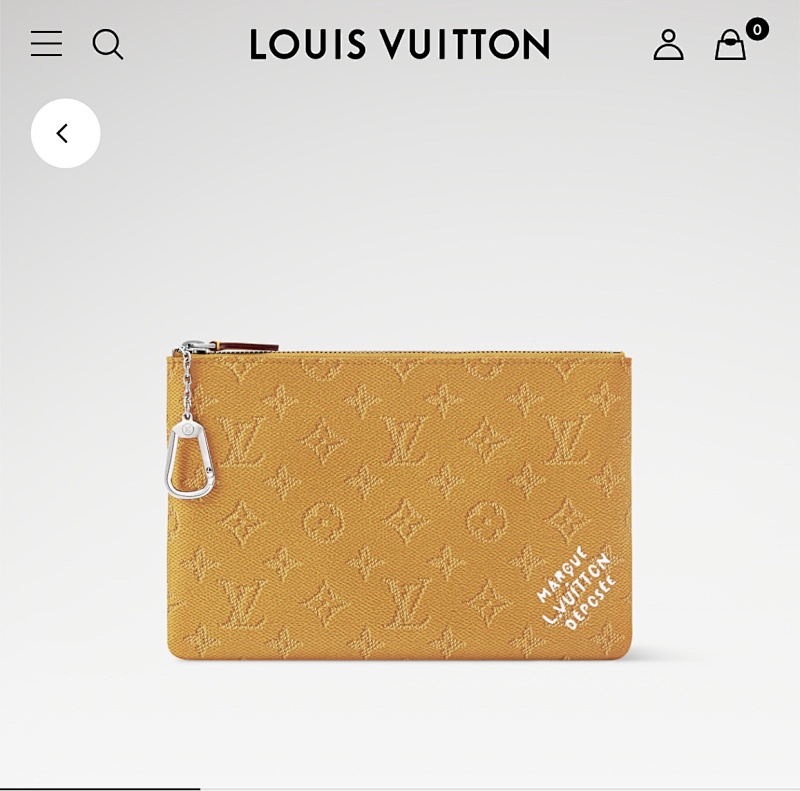The height and width of the screenshot is (791, 800).
Task: Open the search icon
Action: (x=108, y=44)
